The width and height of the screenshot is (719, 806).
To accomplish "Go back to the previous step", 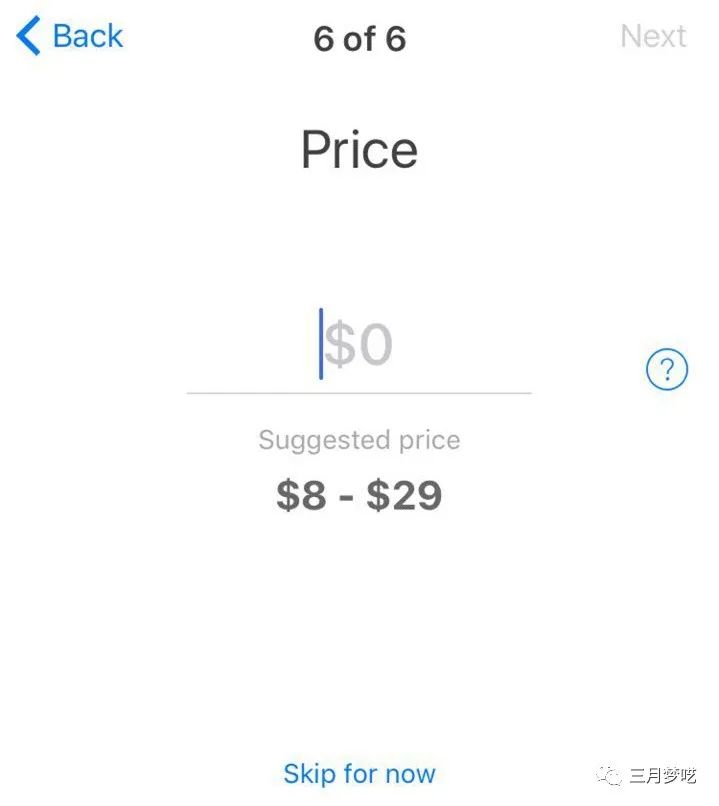I will pos(70,37).
